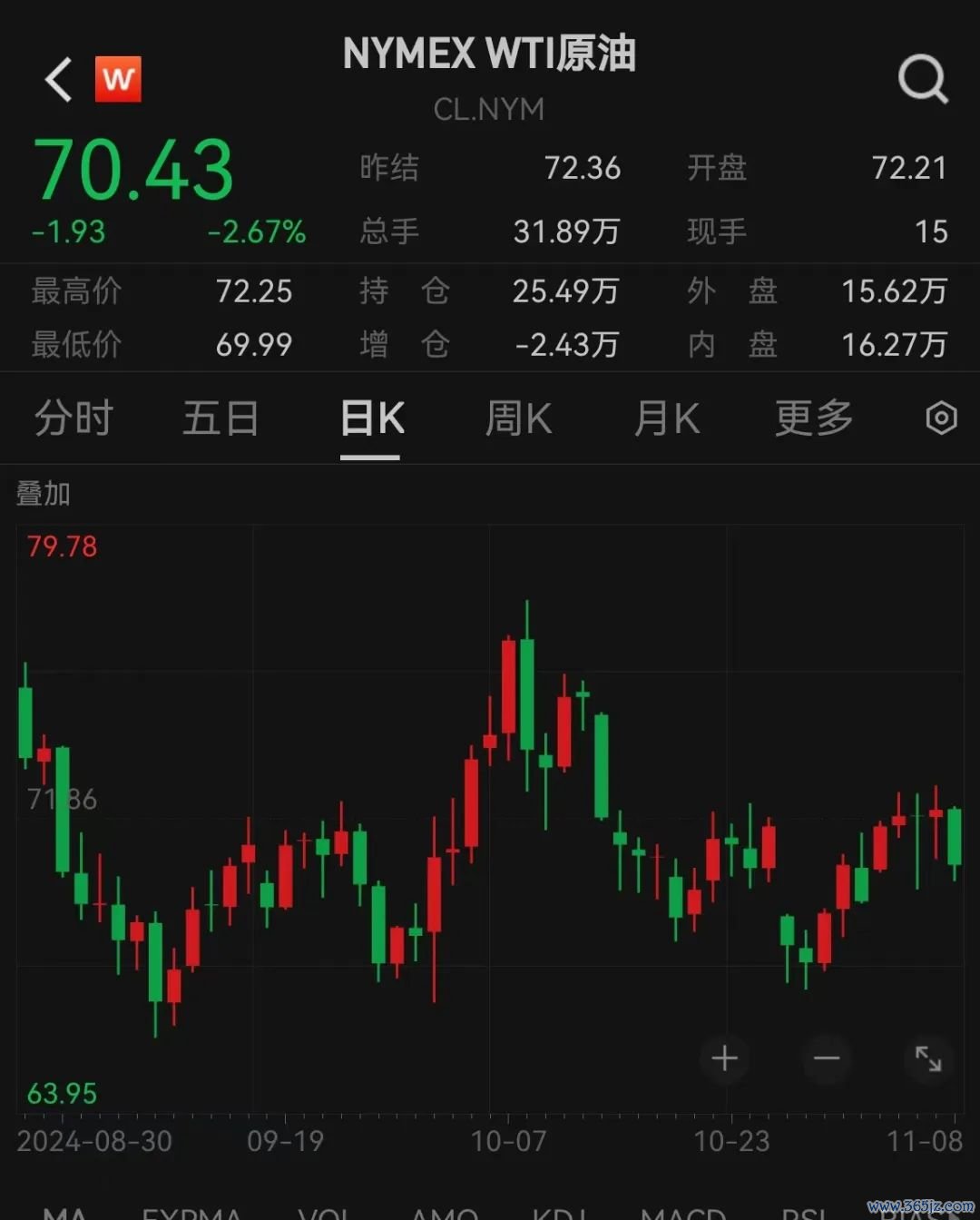Open the search magnifier icon
Screen dimensions: 980x1220
(922, 80)
